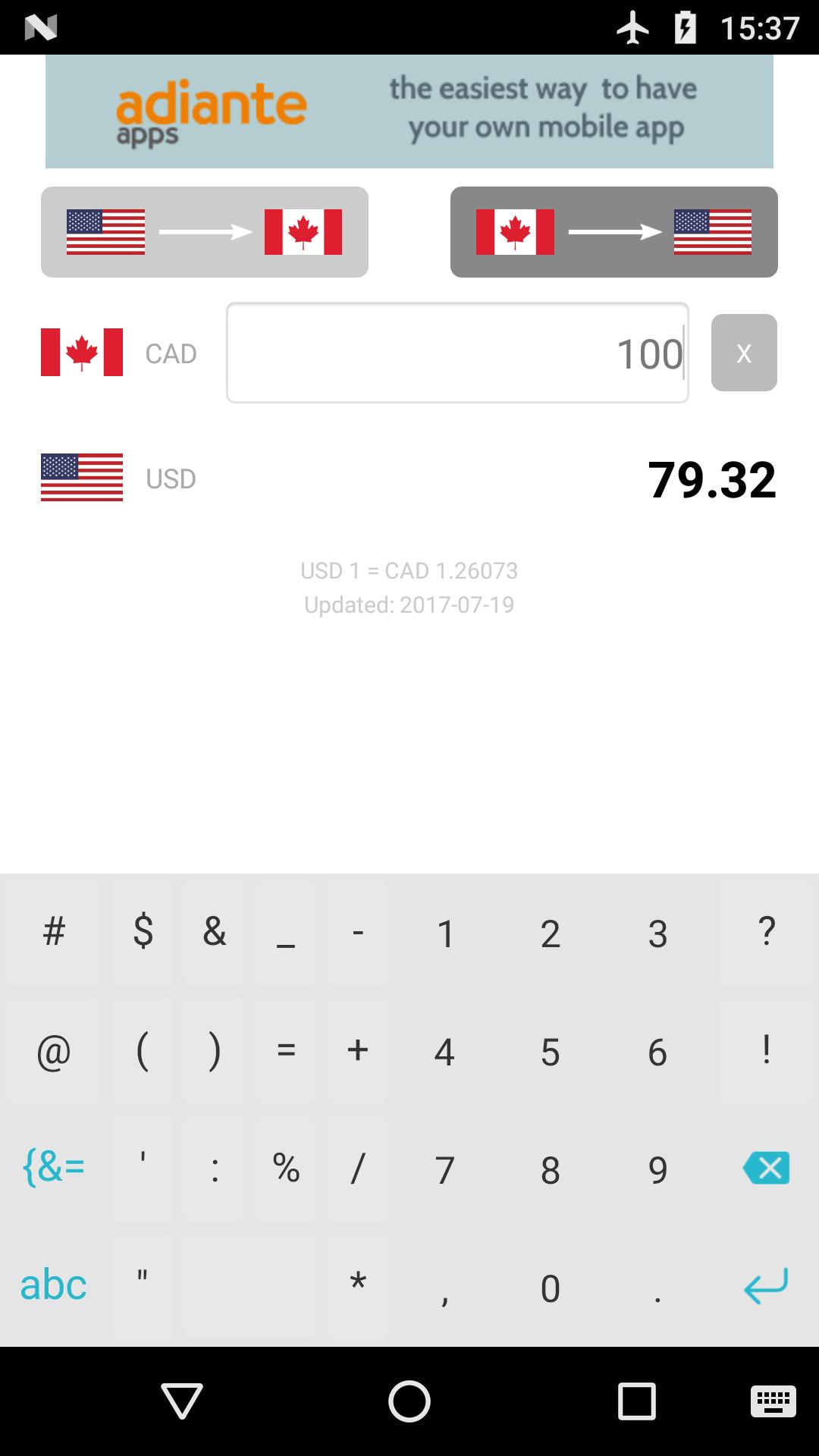Click inside the CAD amount input field
The height and width of the screenshot is (1456, 819).
tap(457, 353)
